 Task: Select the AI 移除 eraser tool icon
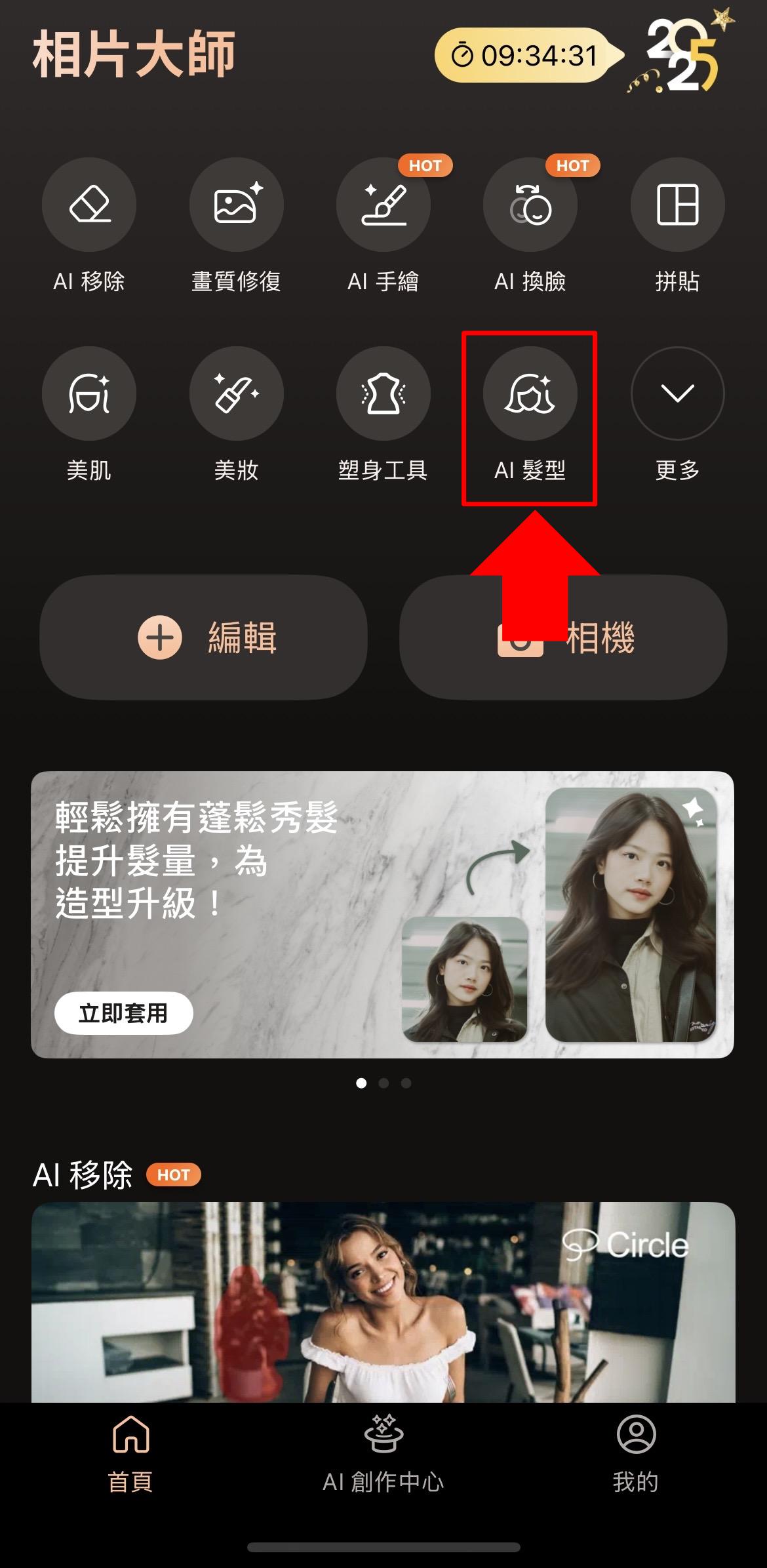pos(90,205)
